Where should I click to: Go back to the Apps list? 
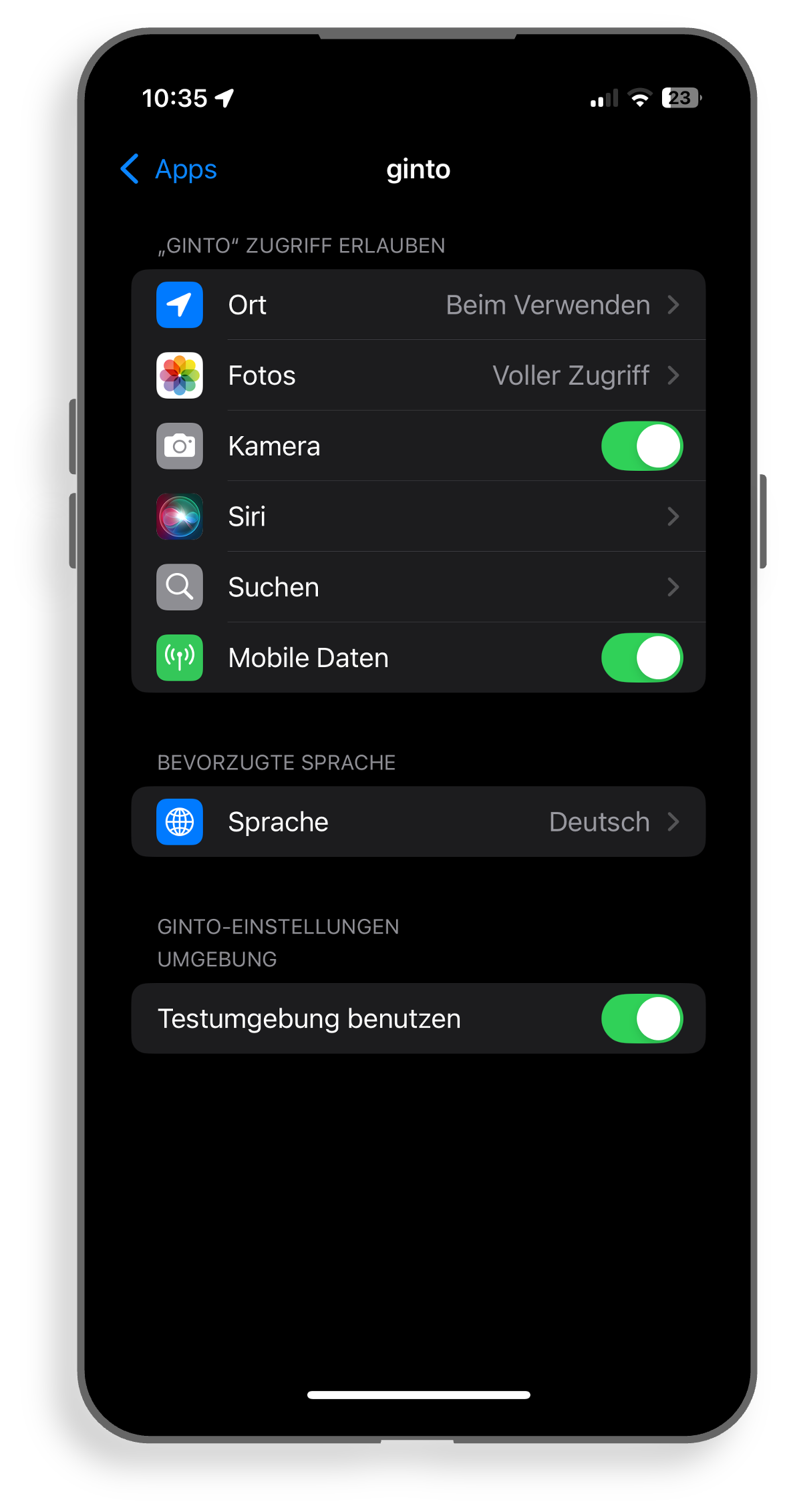click(x=168, y=169)
